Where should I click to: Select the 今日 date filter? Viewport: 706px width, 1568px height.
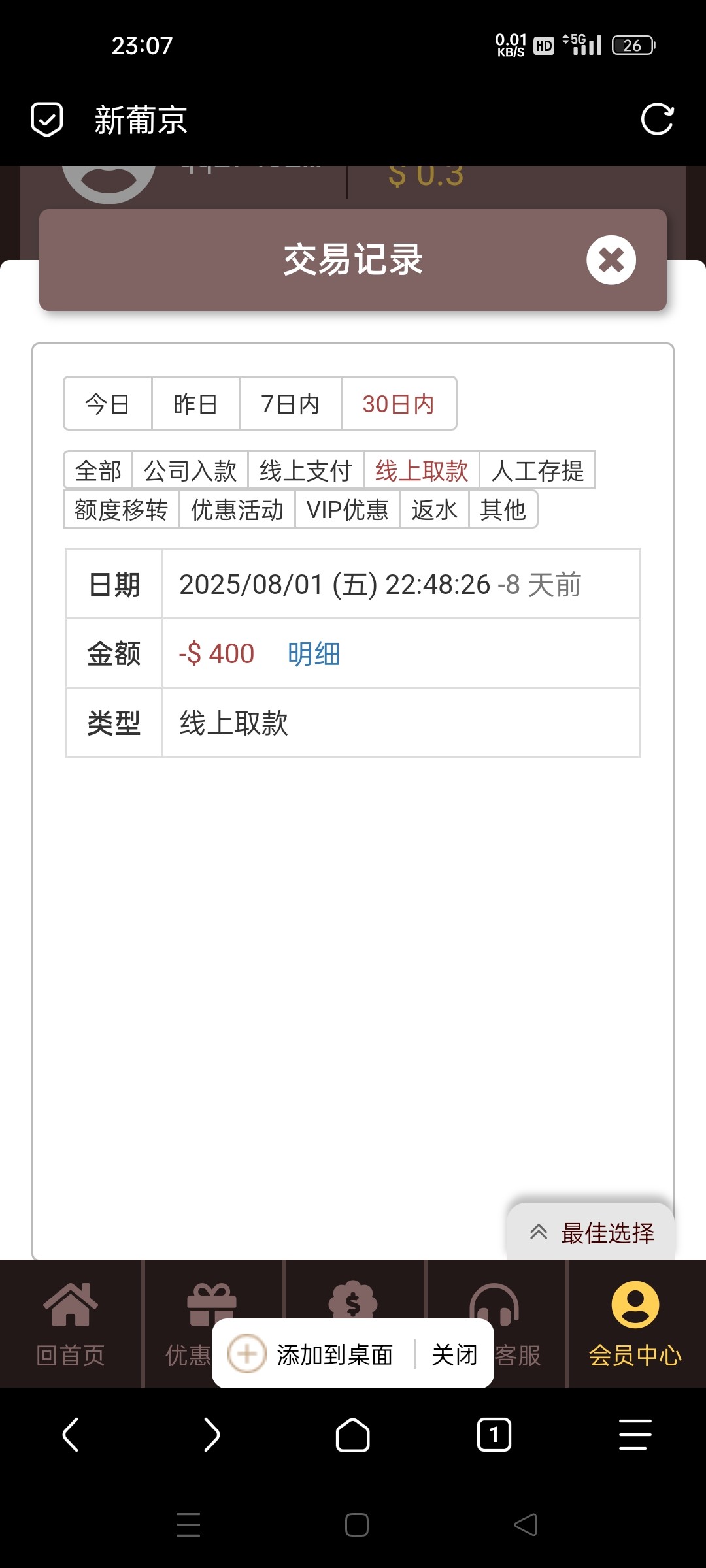[108, 404]
